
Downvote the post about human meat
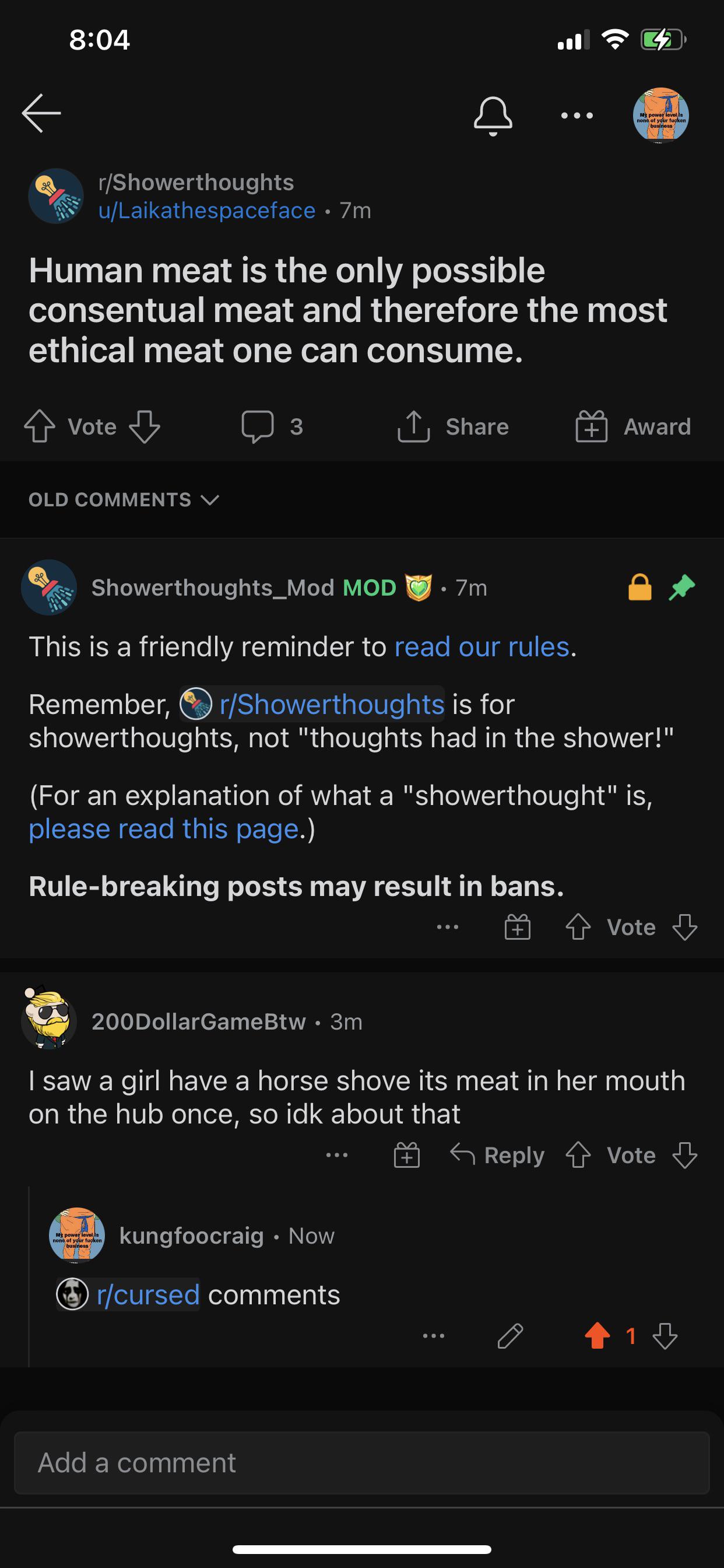[x=145, y=426]
